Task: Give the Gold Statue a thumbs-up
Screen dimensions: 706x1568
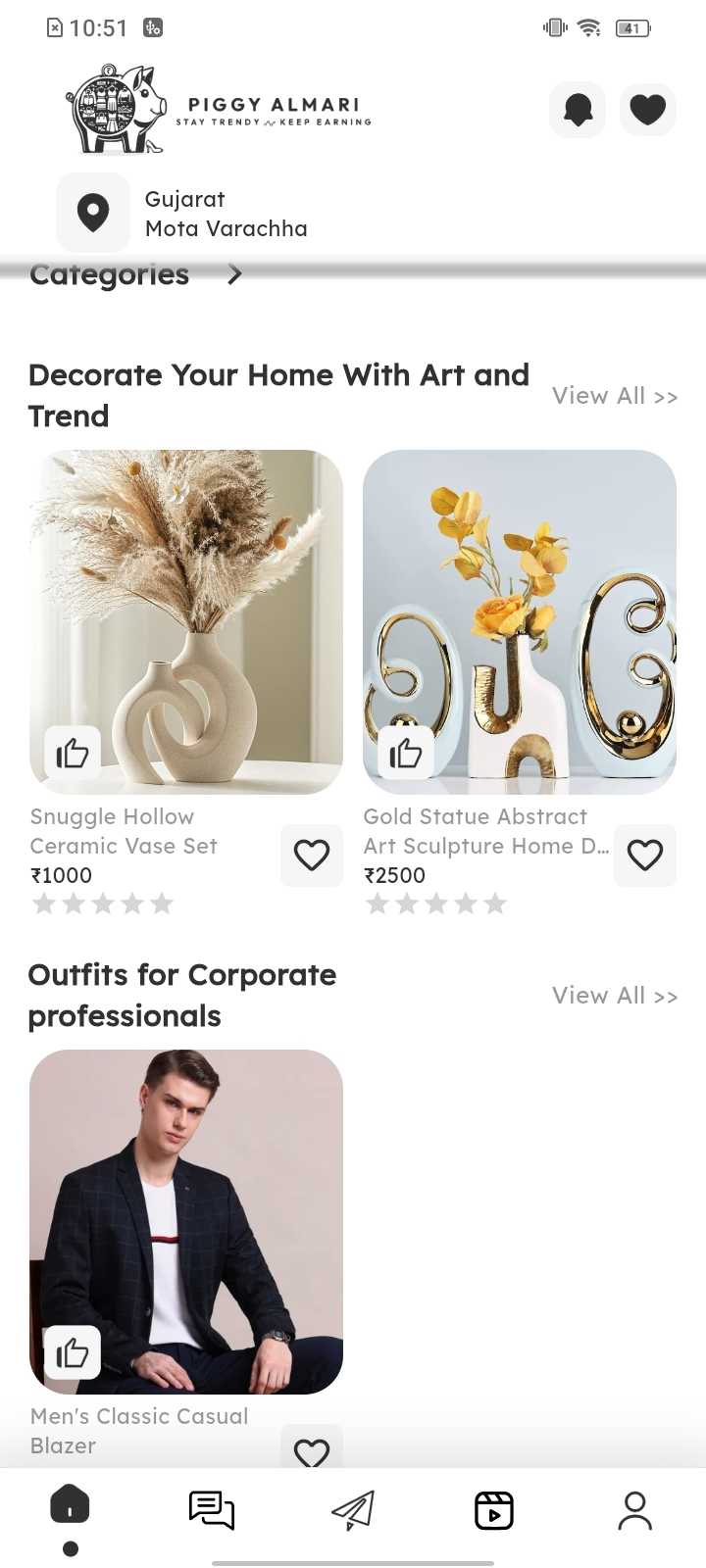Action: pos(406,754)
